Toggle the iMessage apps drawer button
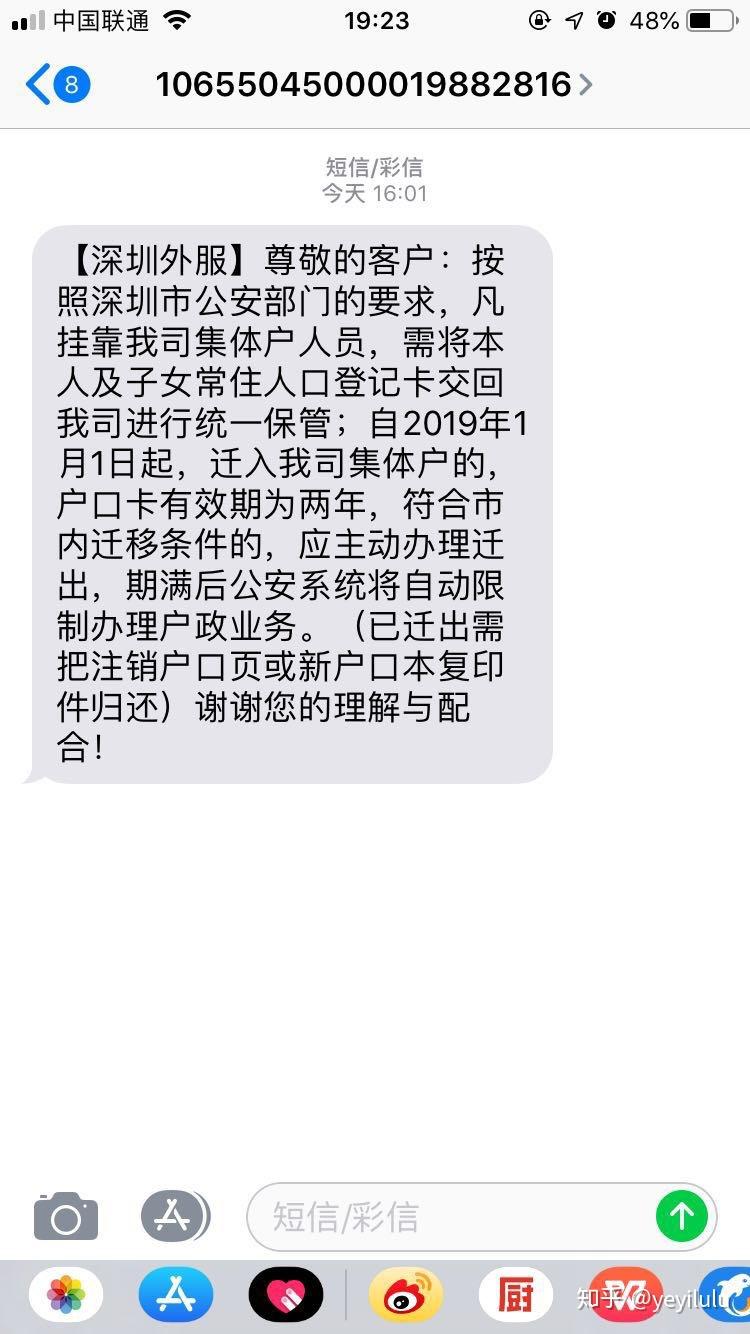 (x=174, y=1216)
